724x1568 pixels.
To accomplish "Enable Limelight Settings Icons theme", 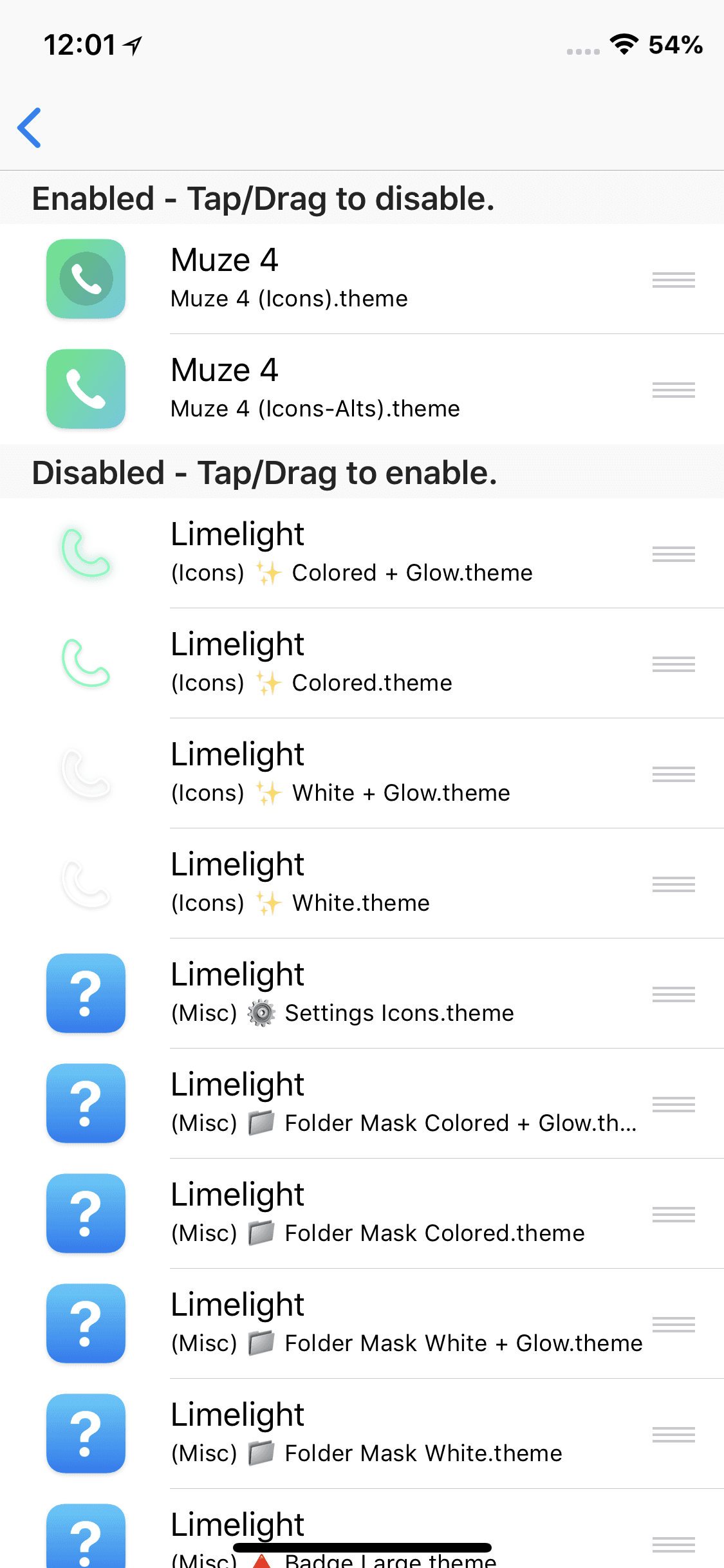I will 362,993.
